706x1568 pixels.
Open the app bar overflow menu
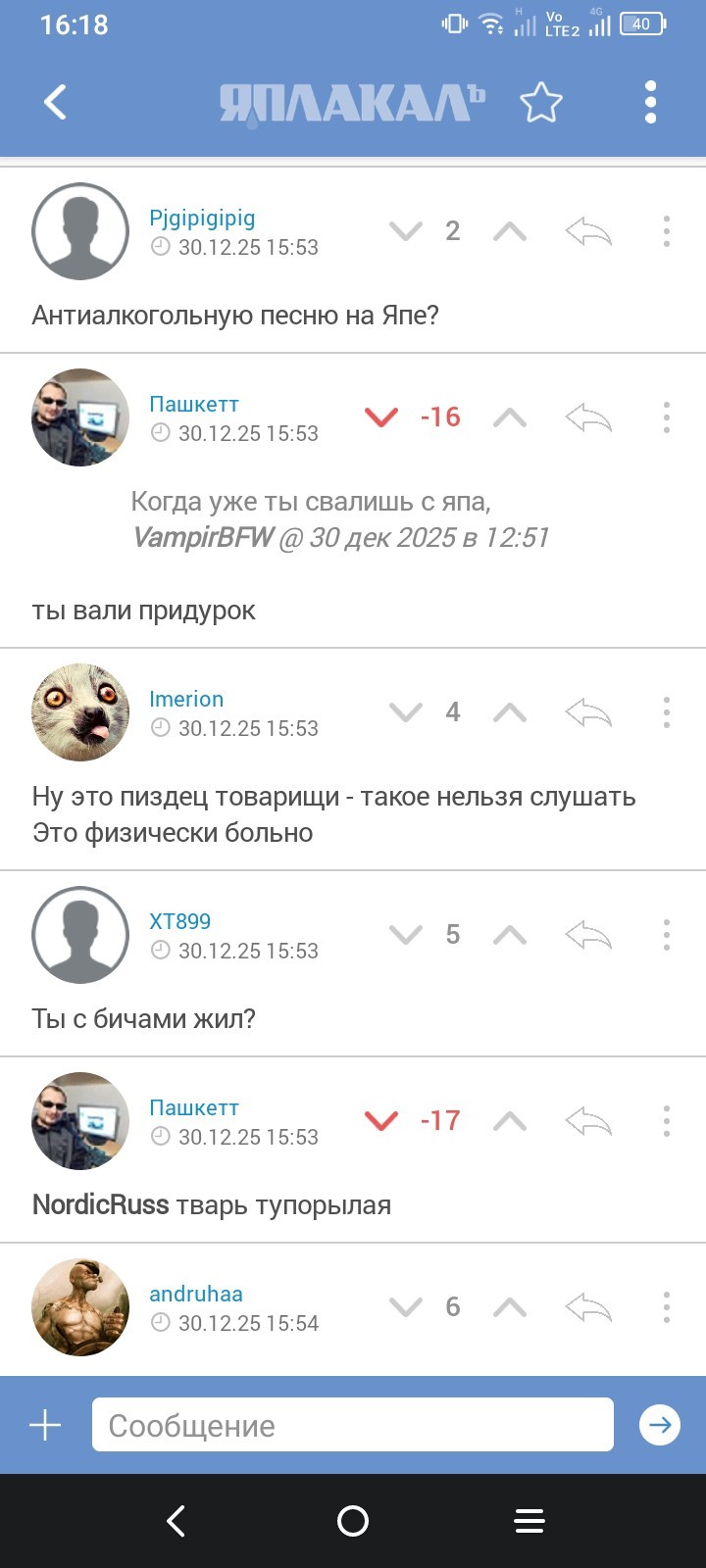[x=650, y=102]
